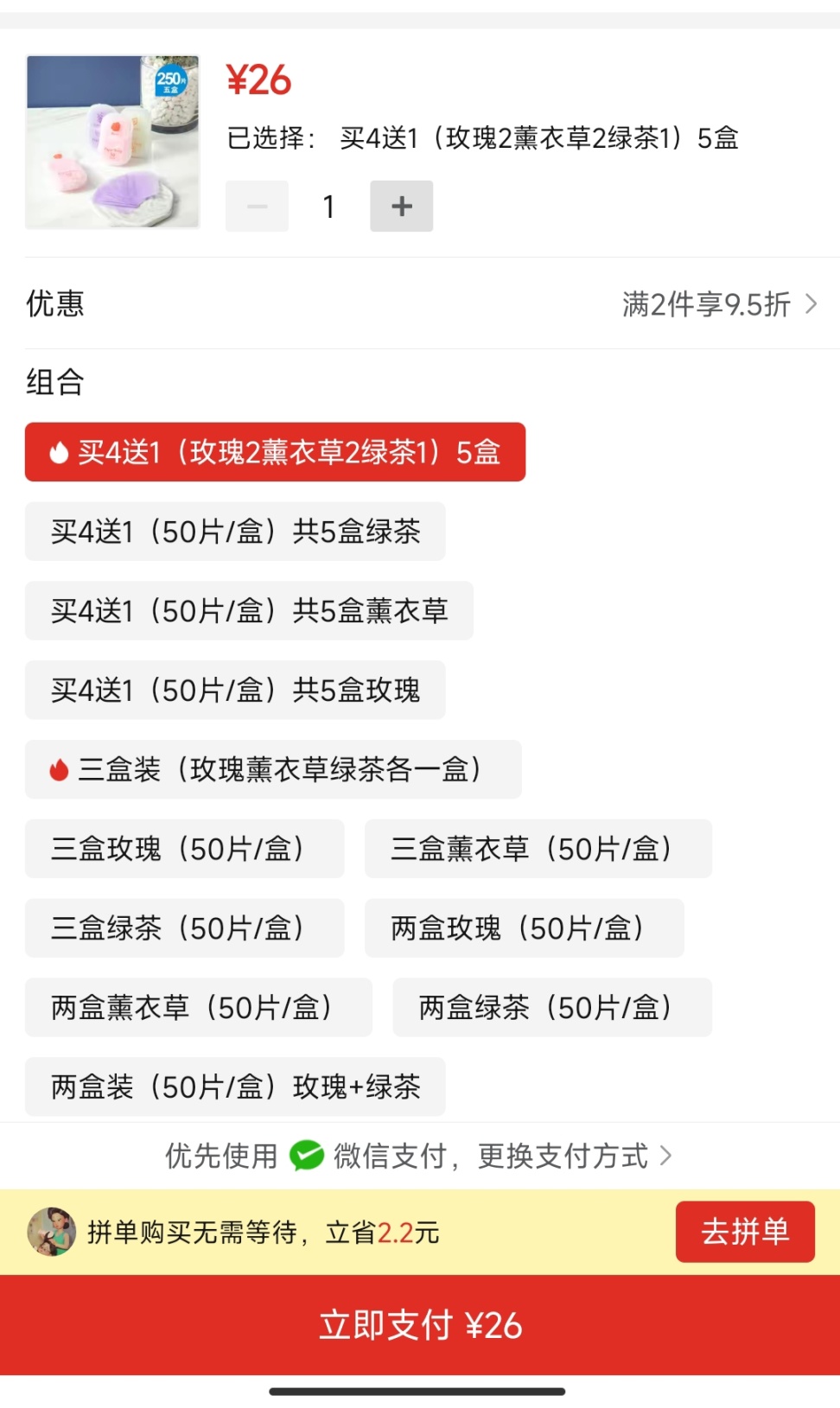Image resolution: width=840 pixels, height=1408 pixels.
Task: Tap 立即支付 ¥26 to pay
Action: click(420, 1325)
